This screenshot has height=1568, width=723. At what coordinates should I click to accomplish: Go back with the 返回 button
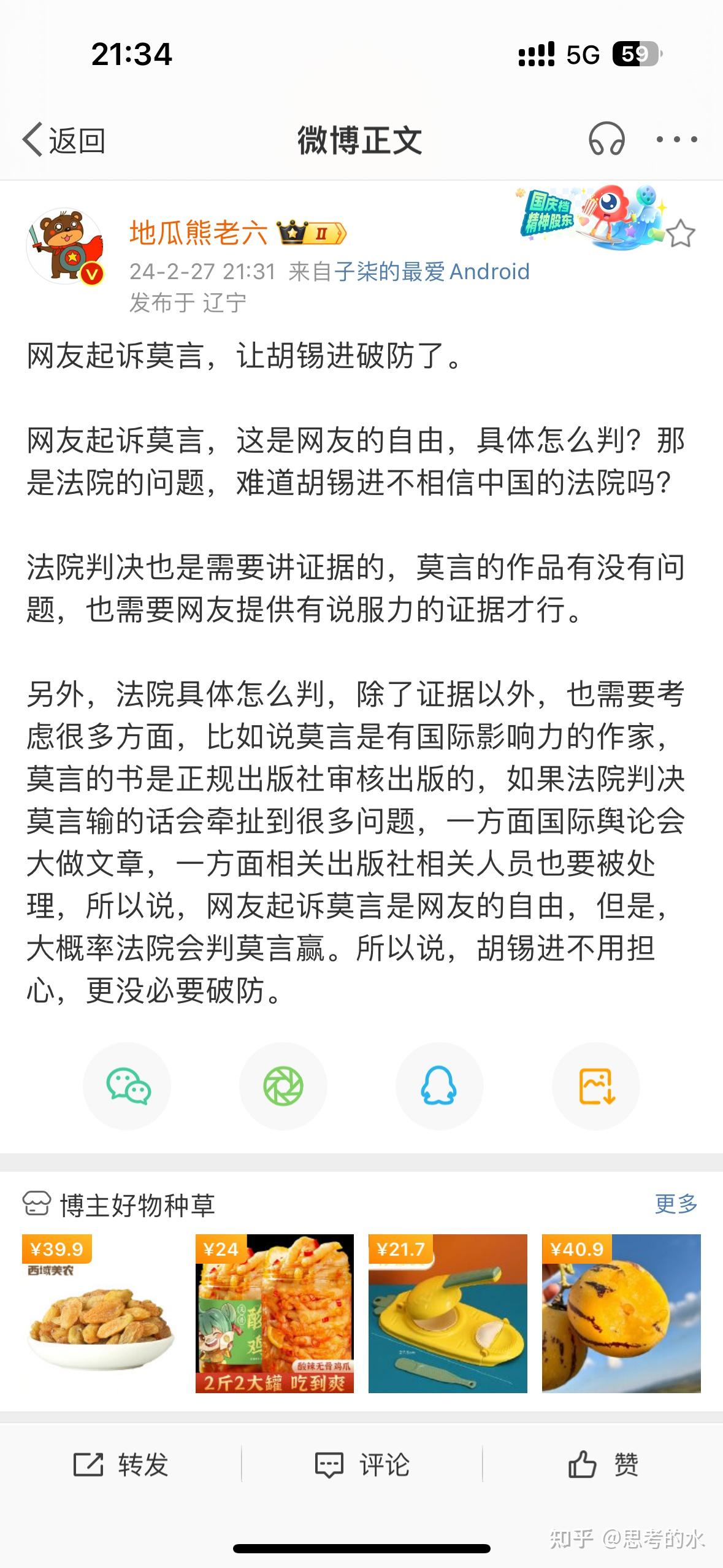pyautogui.click(x=64, y=140)
